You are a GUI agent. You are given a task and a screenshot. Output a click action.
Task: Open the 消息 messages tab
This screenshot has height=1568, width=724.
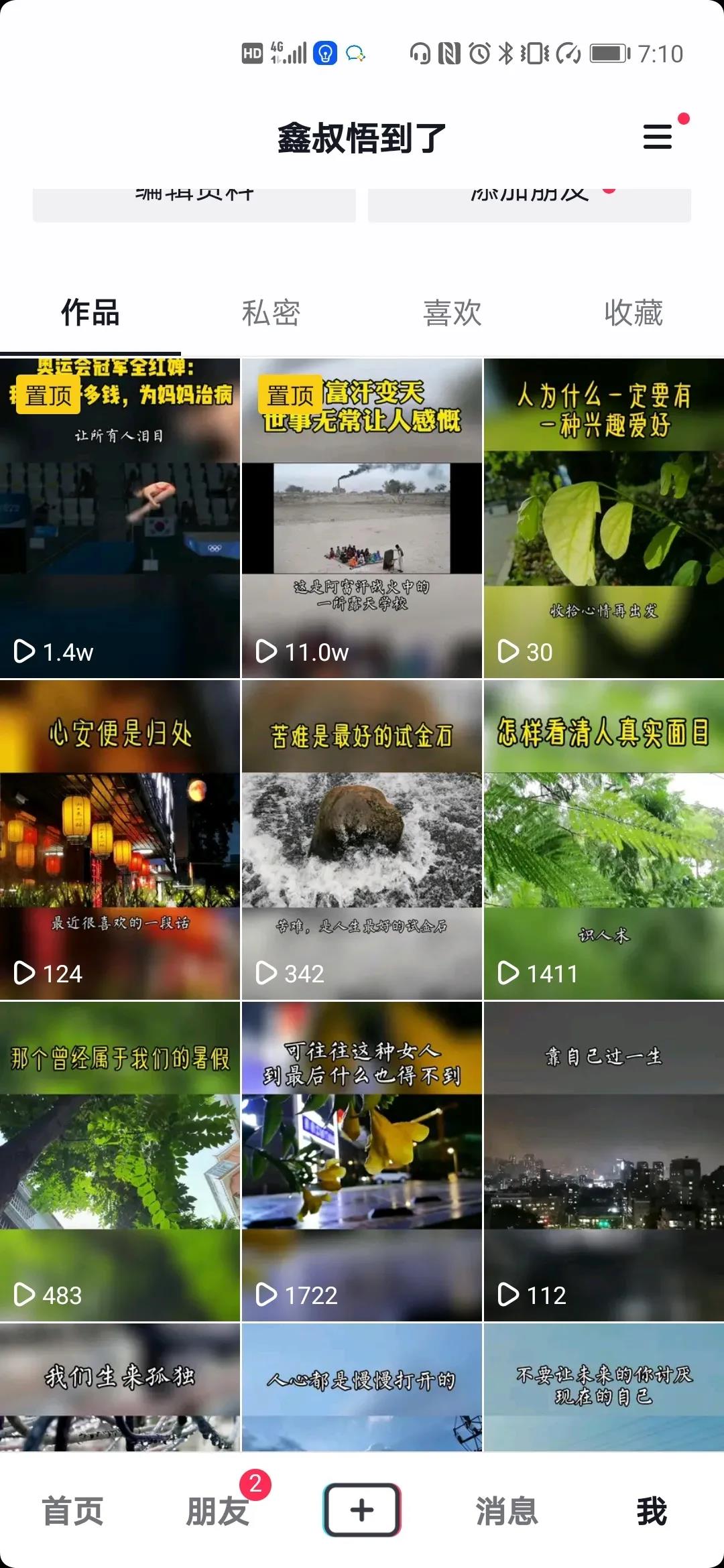click(507, 1511)
